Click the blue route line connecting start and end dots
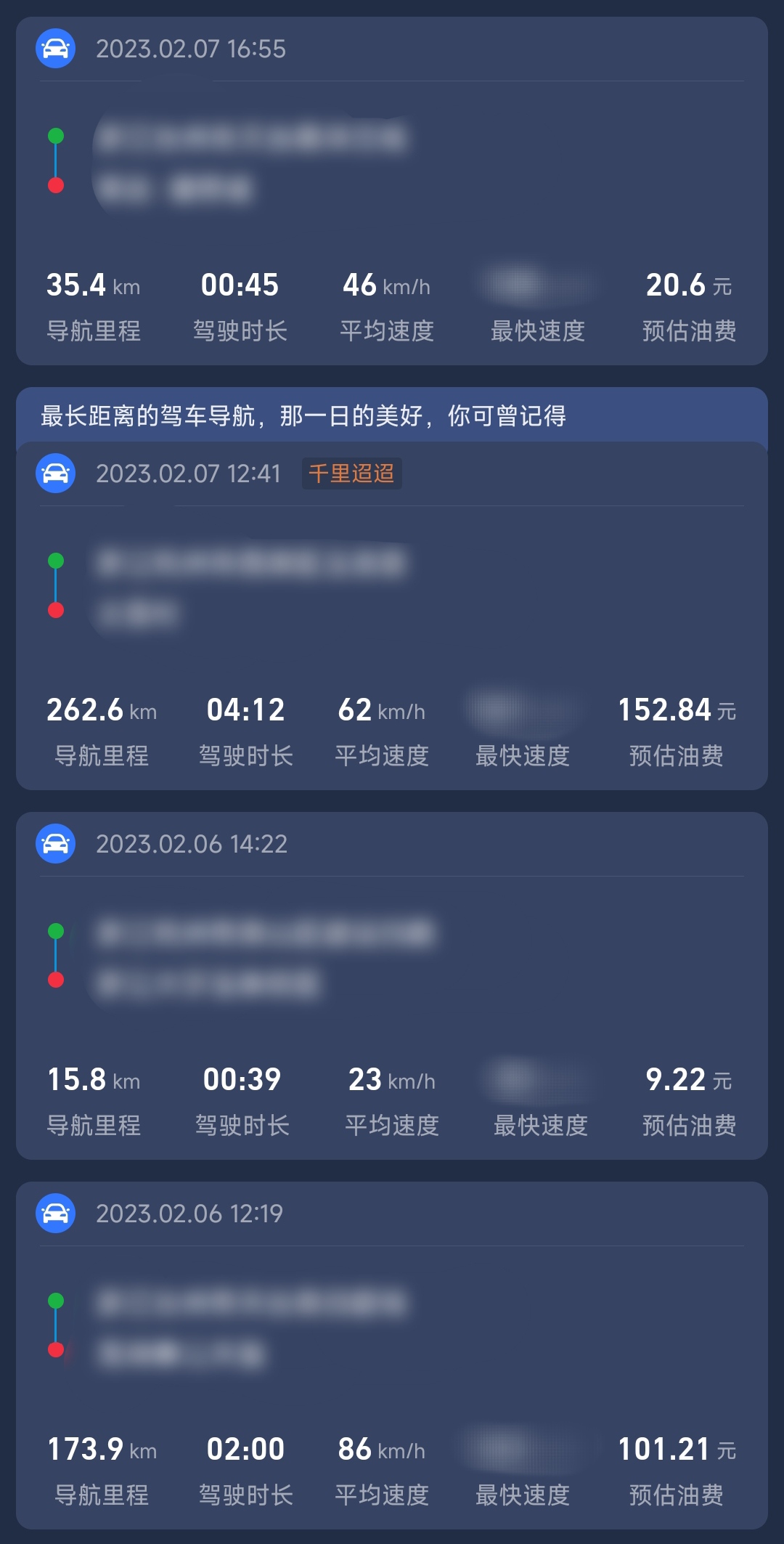The width and height of the screenshot is (784, 1544). pos(54,160)
